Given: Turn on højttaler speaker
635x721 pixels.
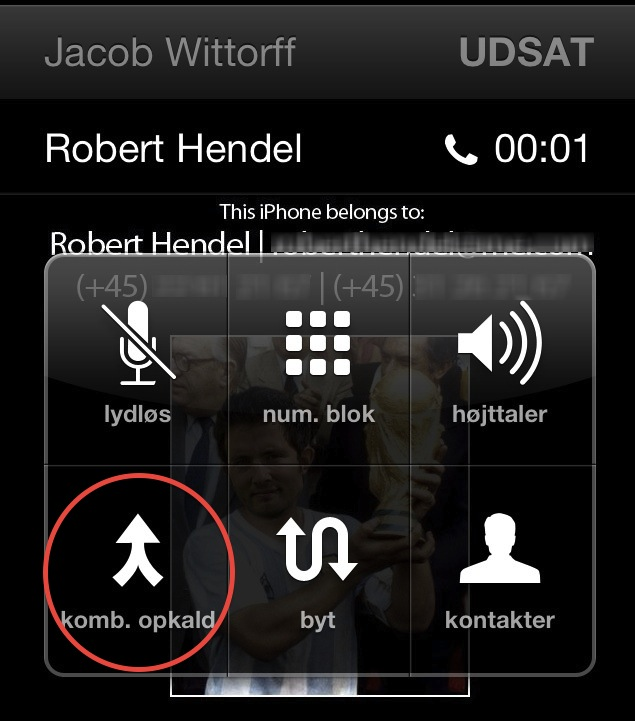Looking at the screenshot, I should (497, 362).
